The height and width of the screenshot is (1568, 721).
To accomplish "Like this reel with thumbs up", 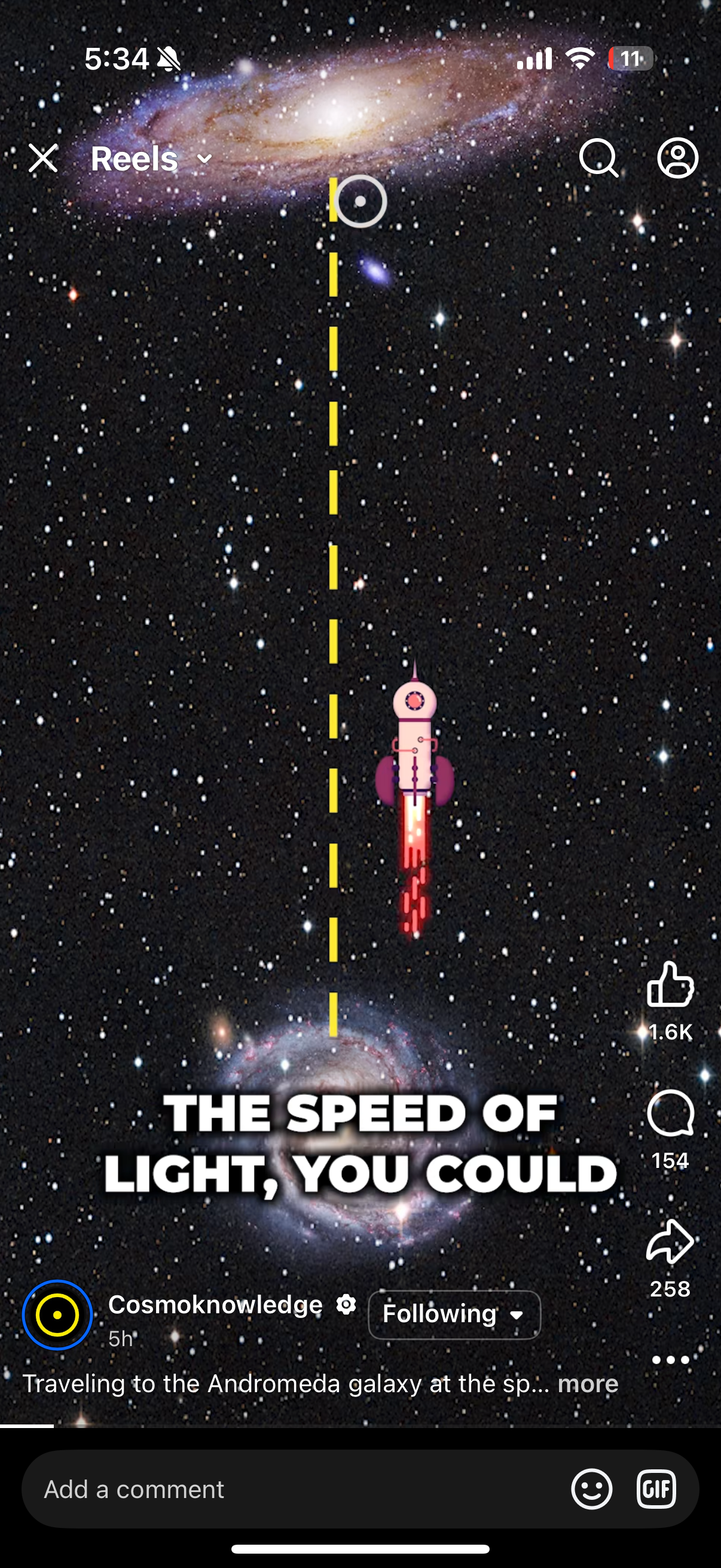I will [x=670, y=985].
